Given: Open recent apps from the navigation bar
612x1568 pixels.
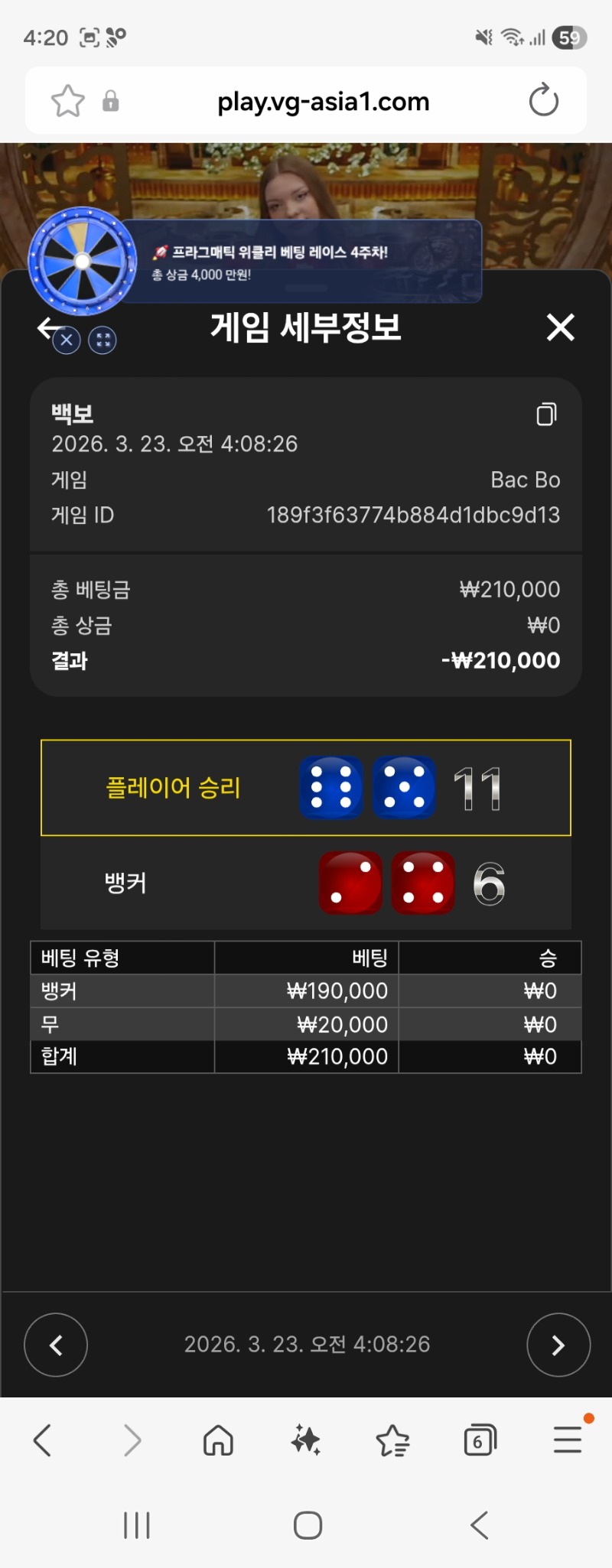Looking at the screenshot, I should point(137,1525).
